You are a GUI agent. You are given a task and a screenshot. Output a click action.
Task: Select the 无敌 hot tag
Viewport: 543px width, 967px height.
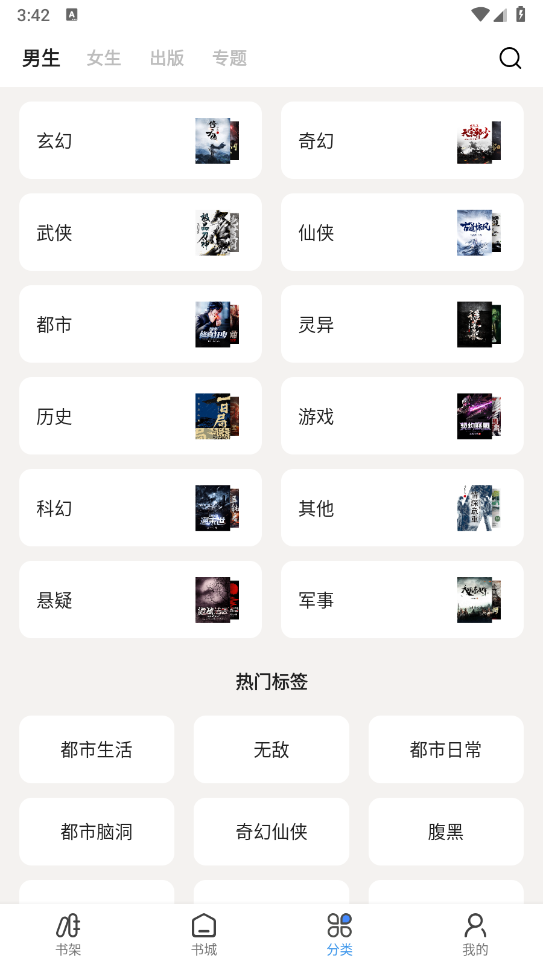pos(272,750)
